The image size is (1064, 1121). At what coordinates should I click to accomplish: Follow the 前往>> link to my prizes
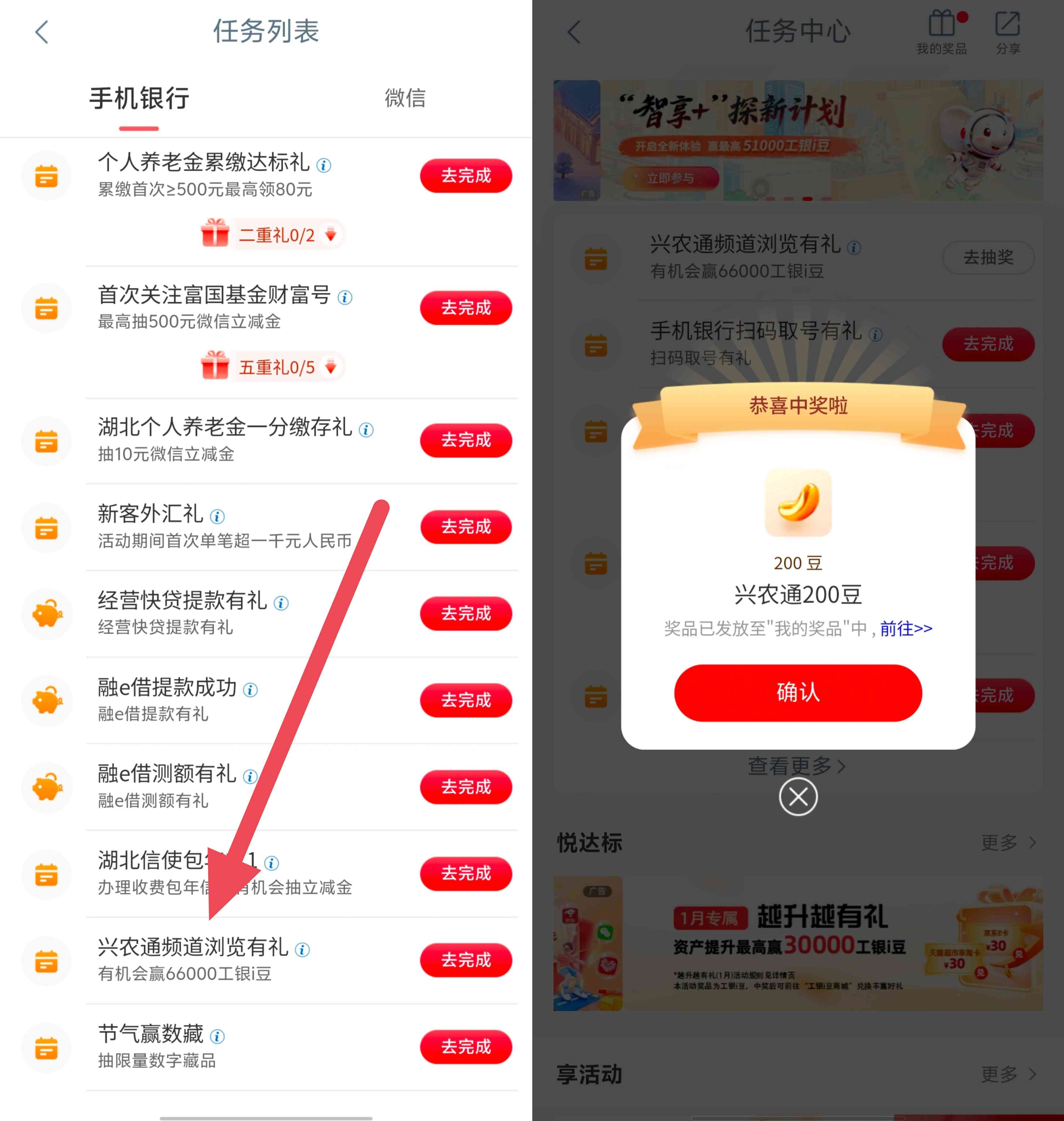[x=906, y=629]
